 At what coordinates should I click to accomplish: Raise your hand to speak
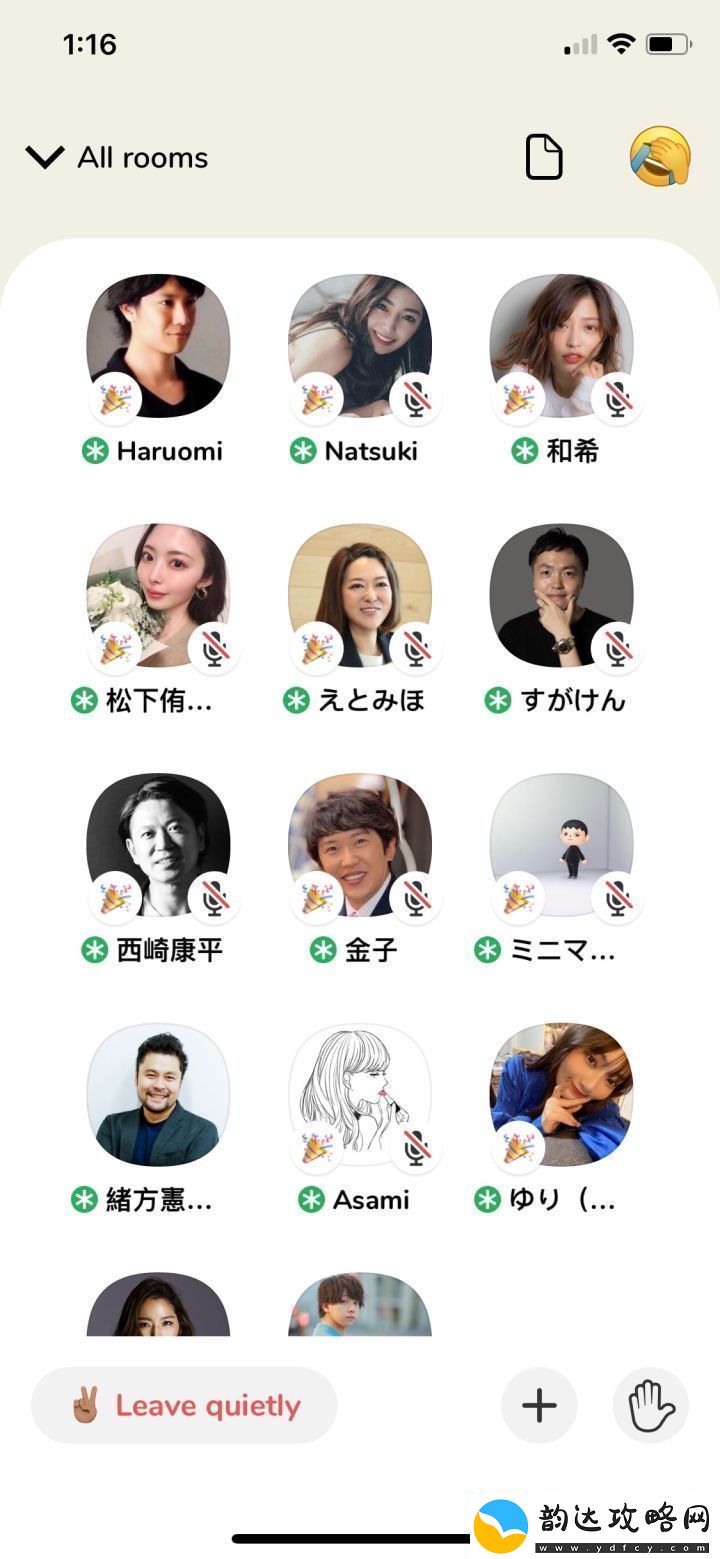point(651,1405)
